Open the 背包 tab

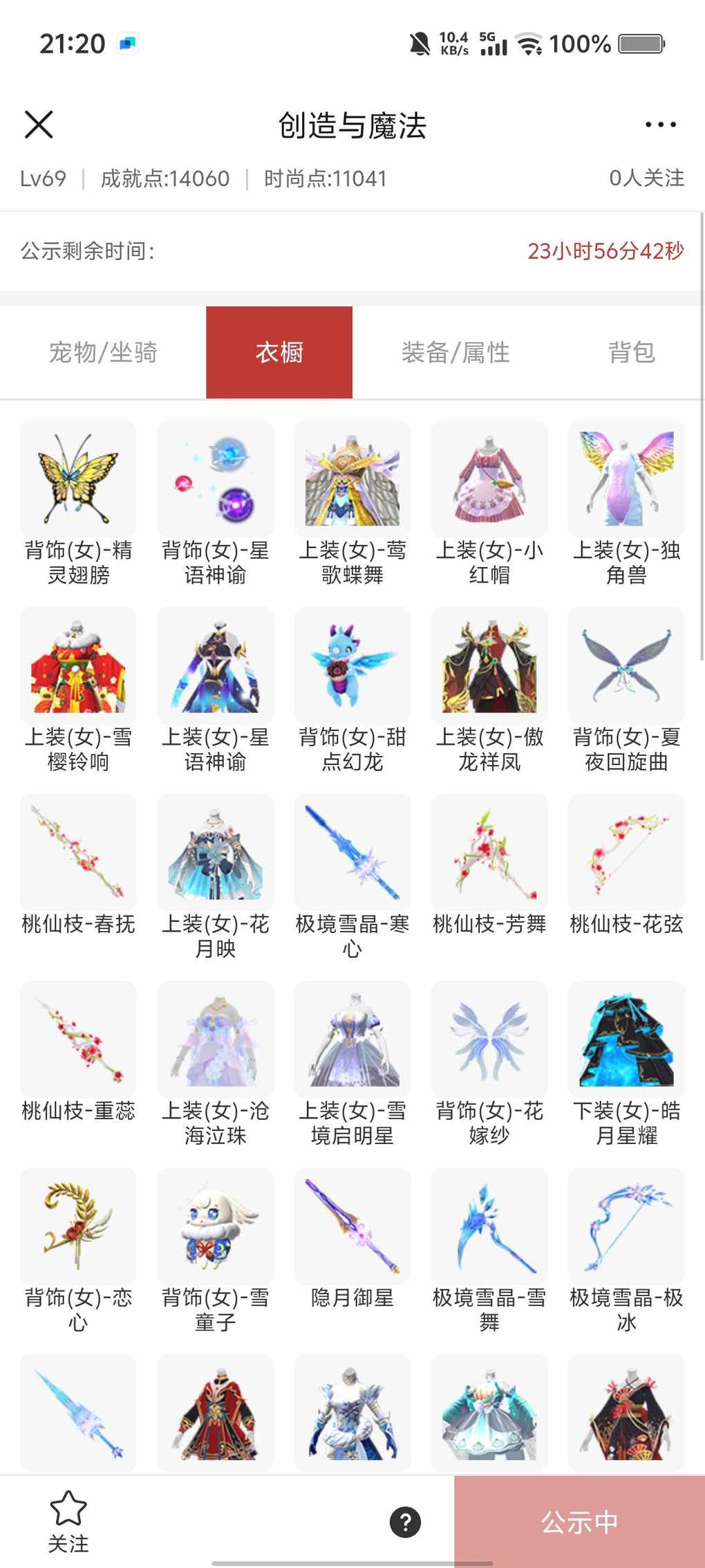(x=631, y=352)
